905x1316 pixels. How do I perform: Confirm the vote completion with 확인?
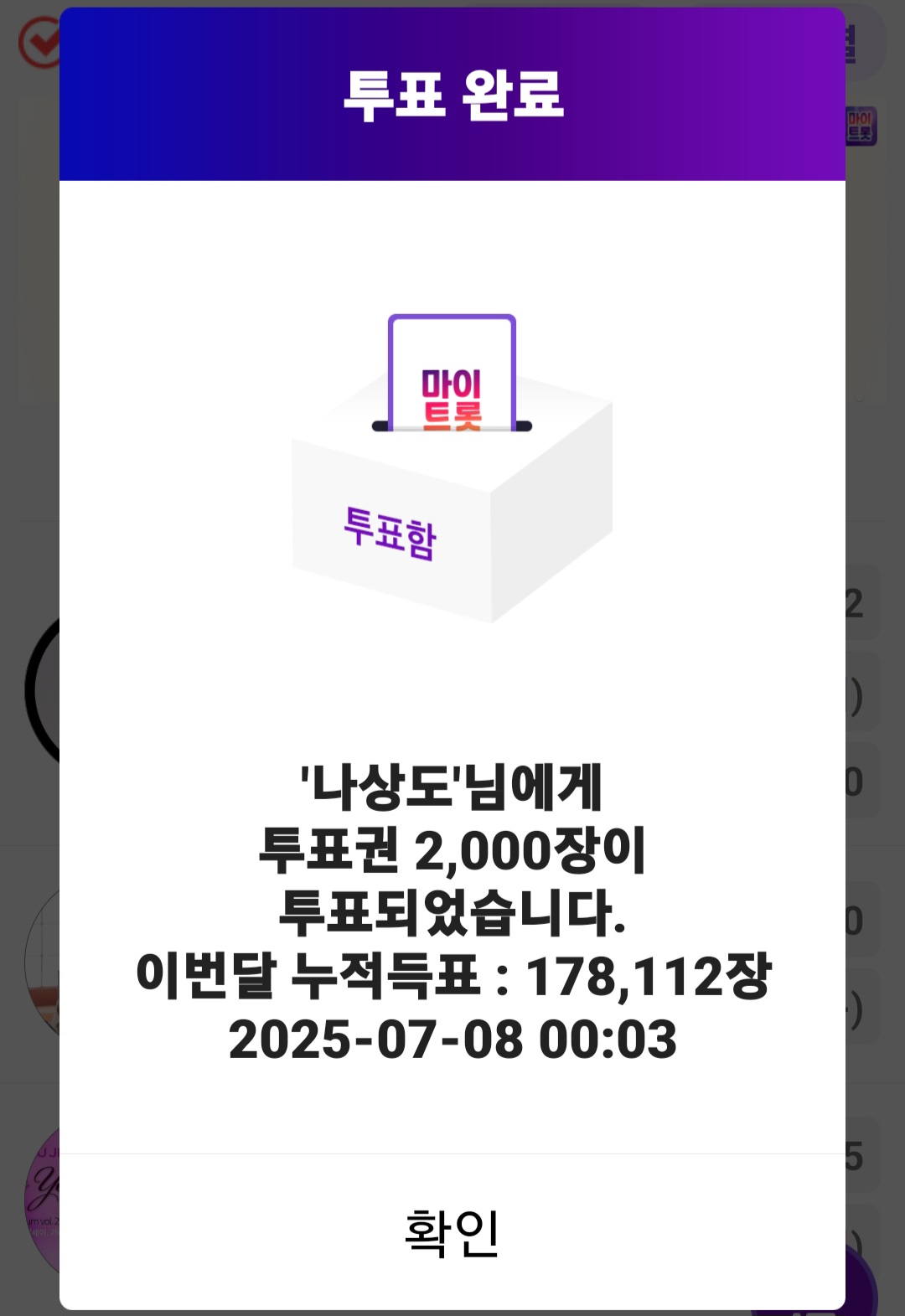452,1232
